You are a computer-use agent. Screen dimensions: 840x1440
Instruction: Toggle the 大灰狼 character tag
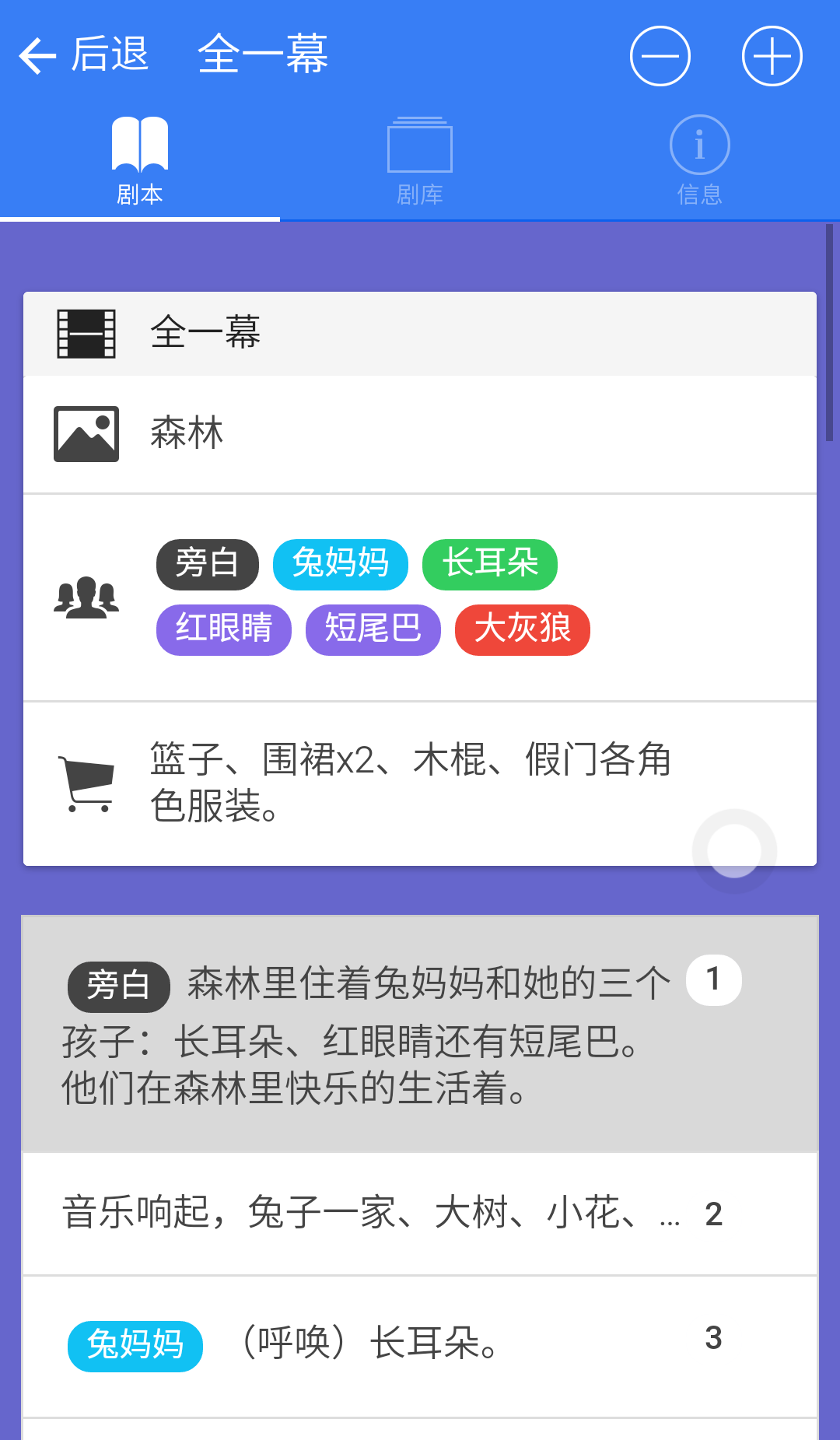click(521, 630)
